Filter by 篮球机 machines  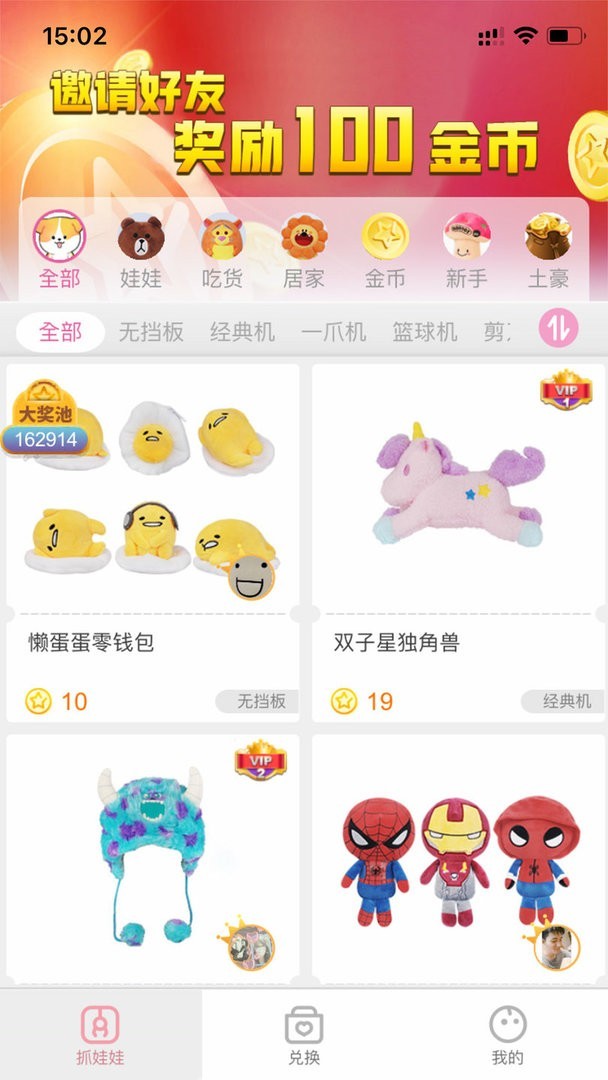tap(424, 332)
